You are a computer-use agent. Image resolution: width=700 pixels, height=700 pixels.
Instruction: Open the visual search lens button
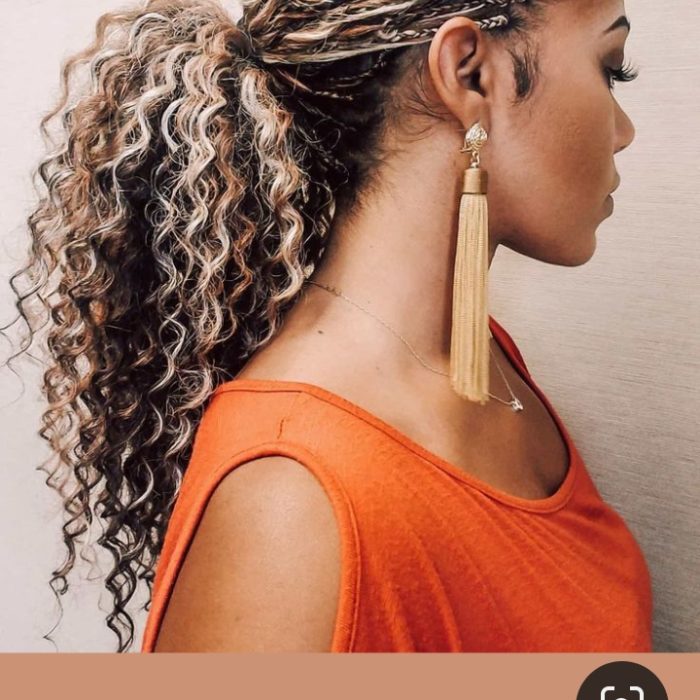coord(621,688)
